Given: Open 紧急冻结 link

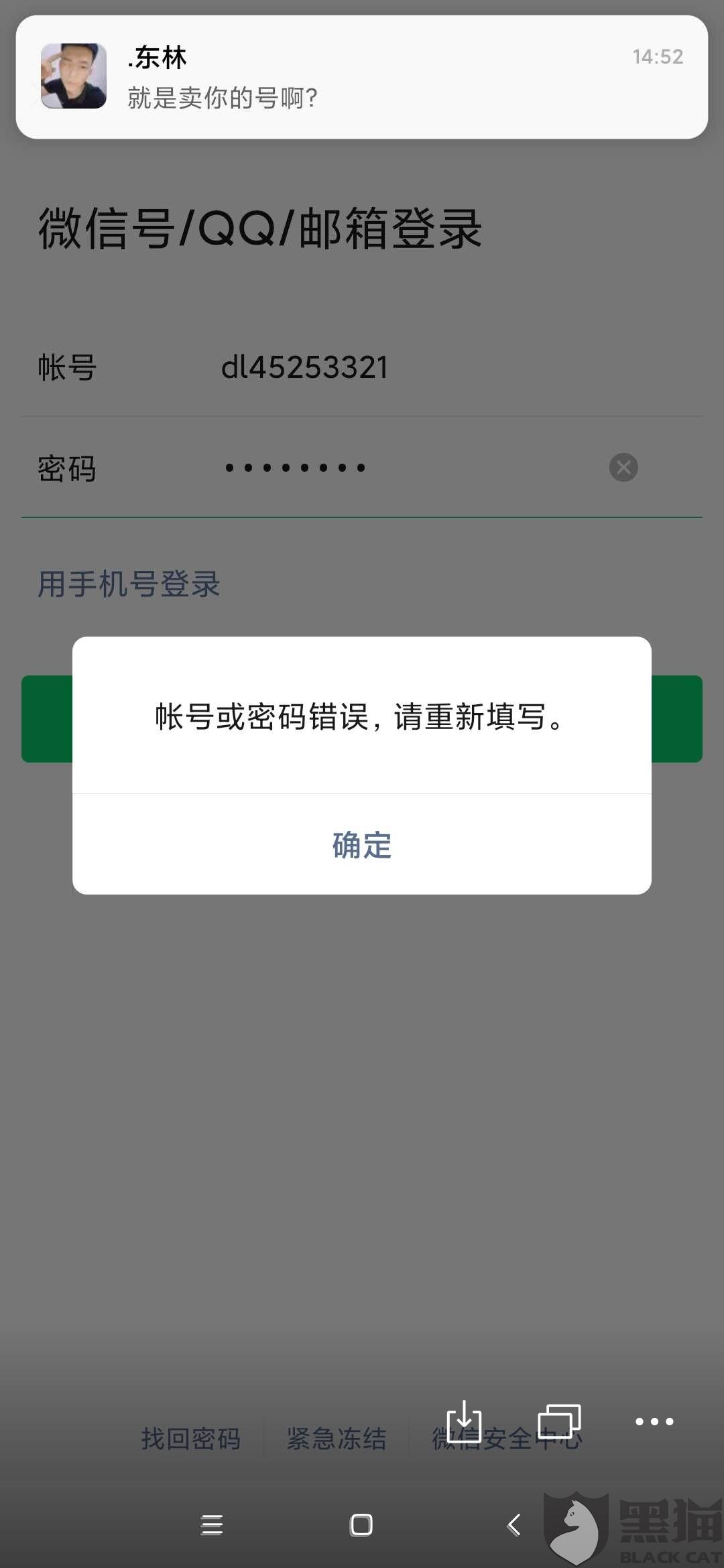Looking at the screenshot, I should click(x=337, y=1438).
